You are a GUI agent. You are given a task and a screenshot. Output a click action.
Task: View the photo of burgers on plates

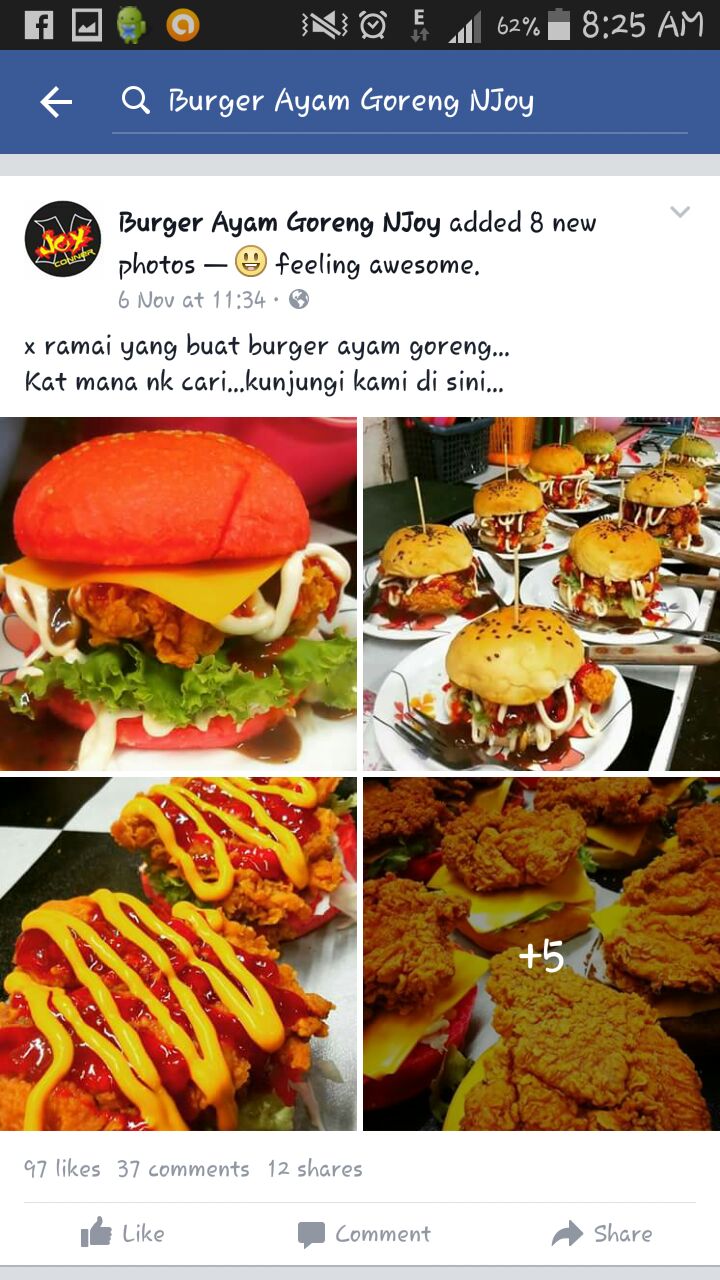(x=541, y=593)
